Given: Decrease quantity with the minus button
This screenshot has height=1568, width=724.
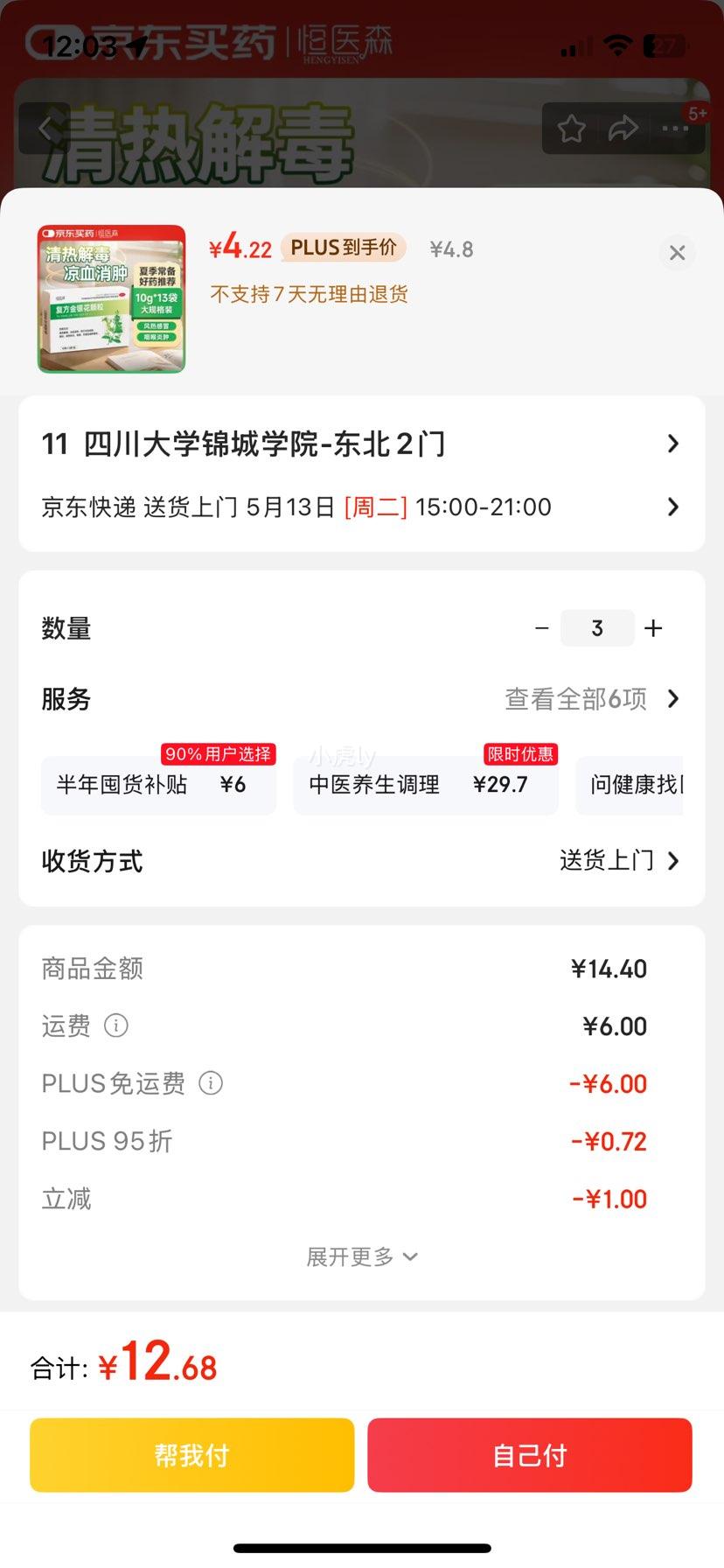Looking at the screenshot, I should (542, 628).
